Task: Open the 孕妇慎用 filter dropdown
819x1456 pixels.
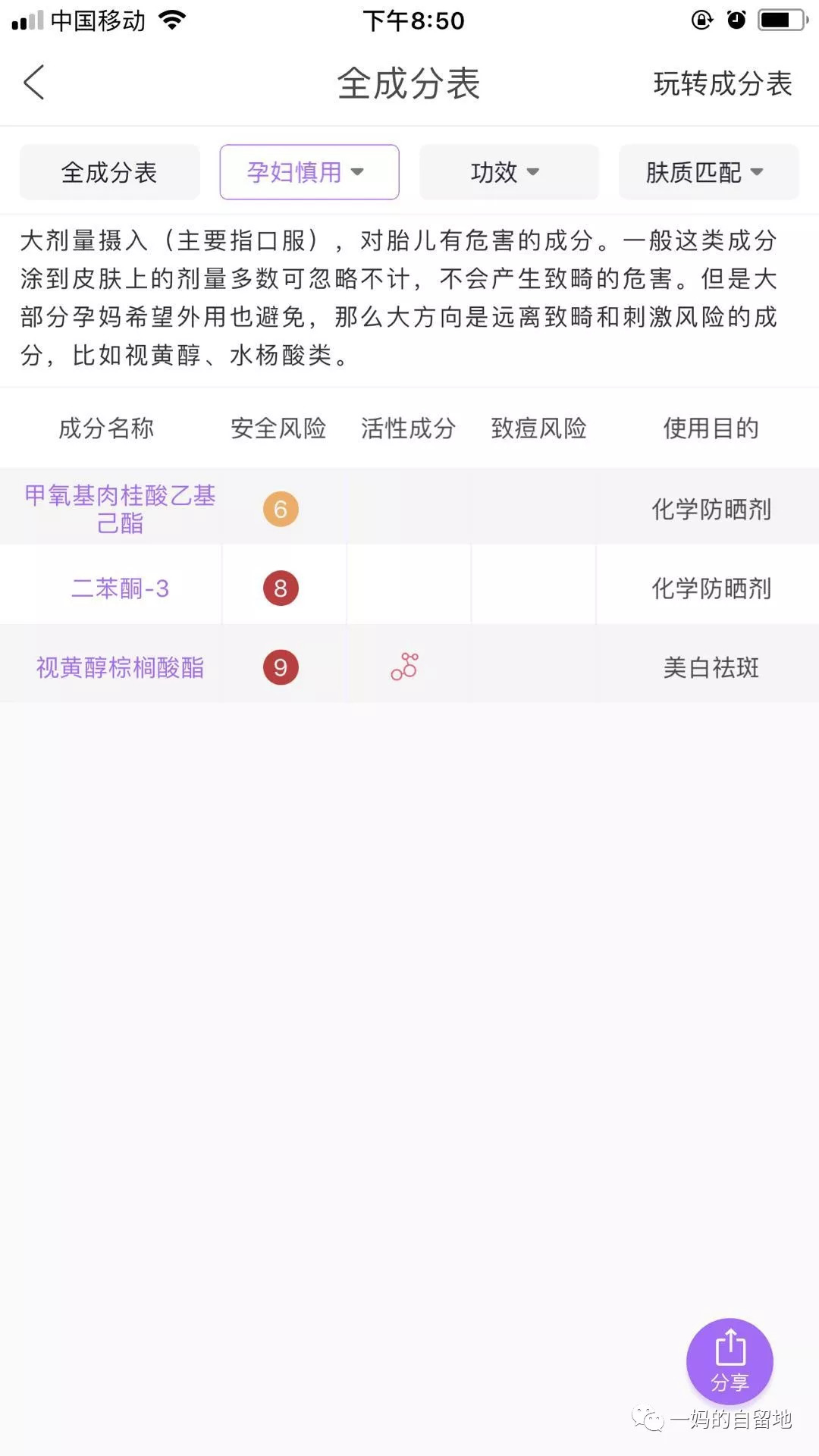Action: pyautogui.click(x=308, y=172)
